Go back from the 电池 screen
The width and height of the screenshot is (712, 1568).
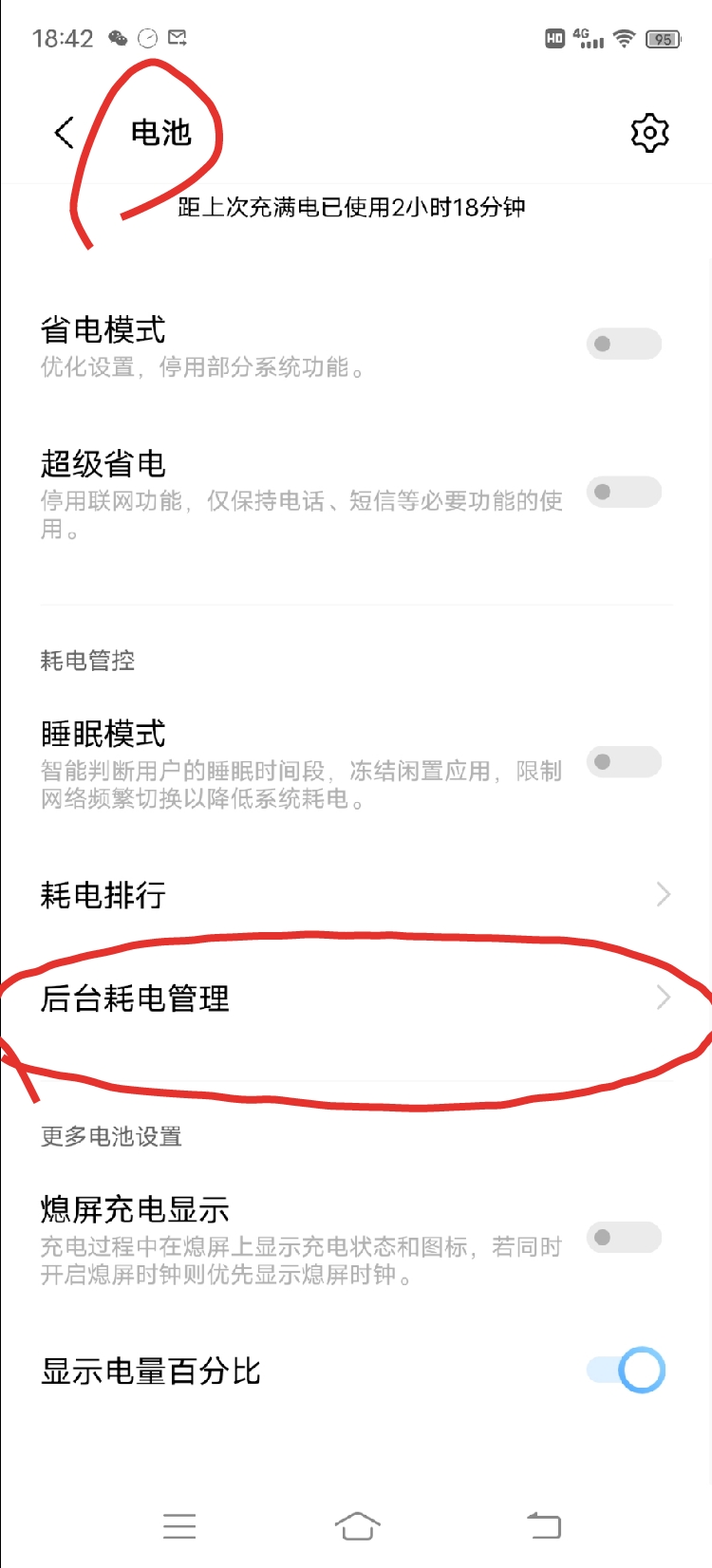pos(64,133)
